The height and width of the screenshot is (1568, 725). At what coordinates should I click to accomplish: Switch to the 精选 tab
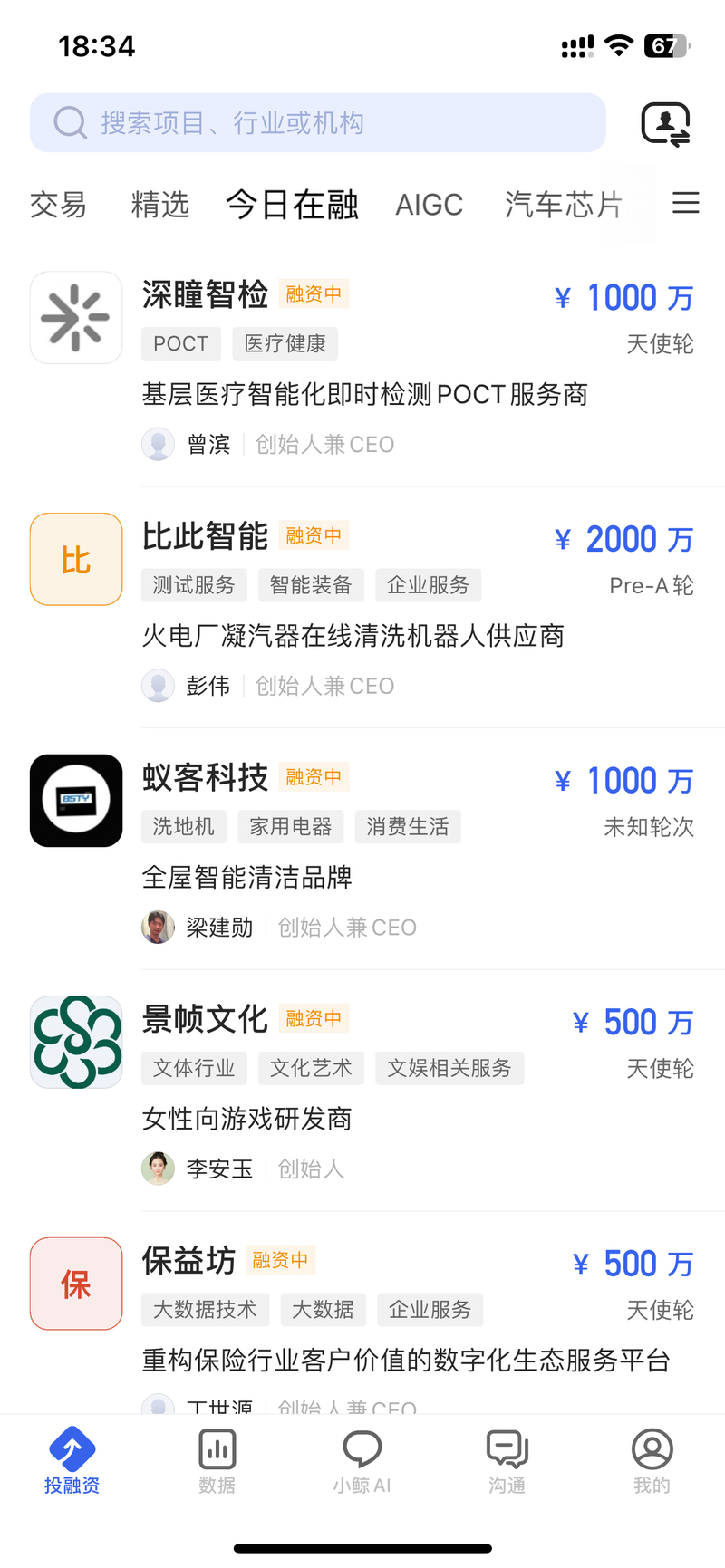click(x=159, y=205)
